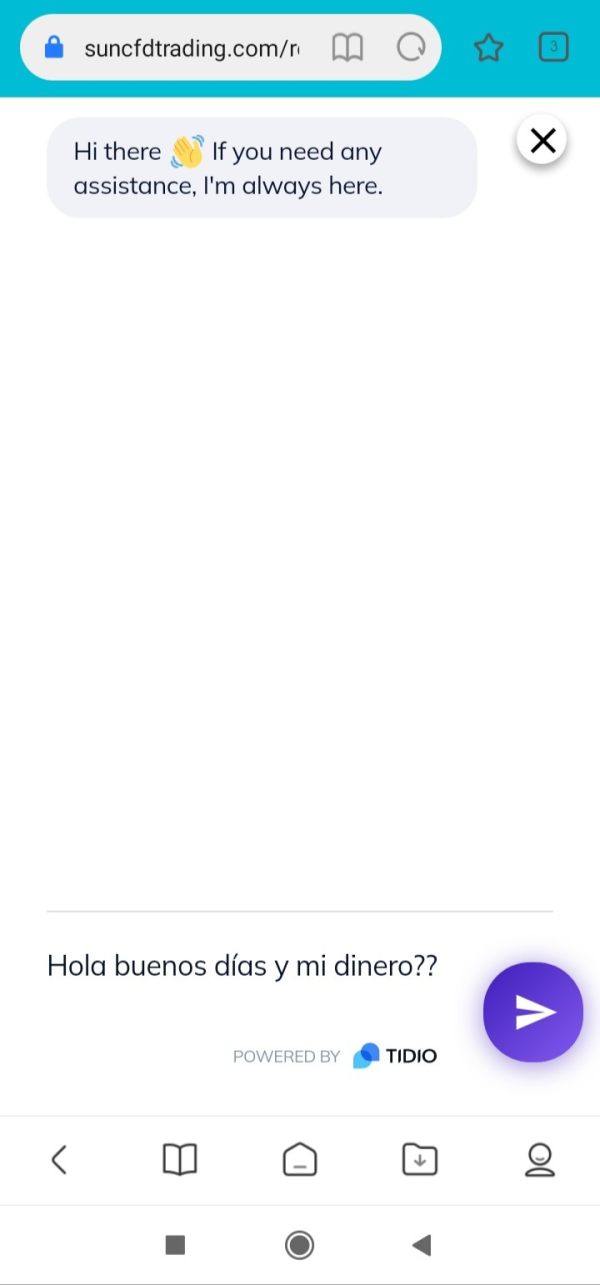Go back to the previous page
Viewport: 600px width, 1285px height.
(59, 1160)
